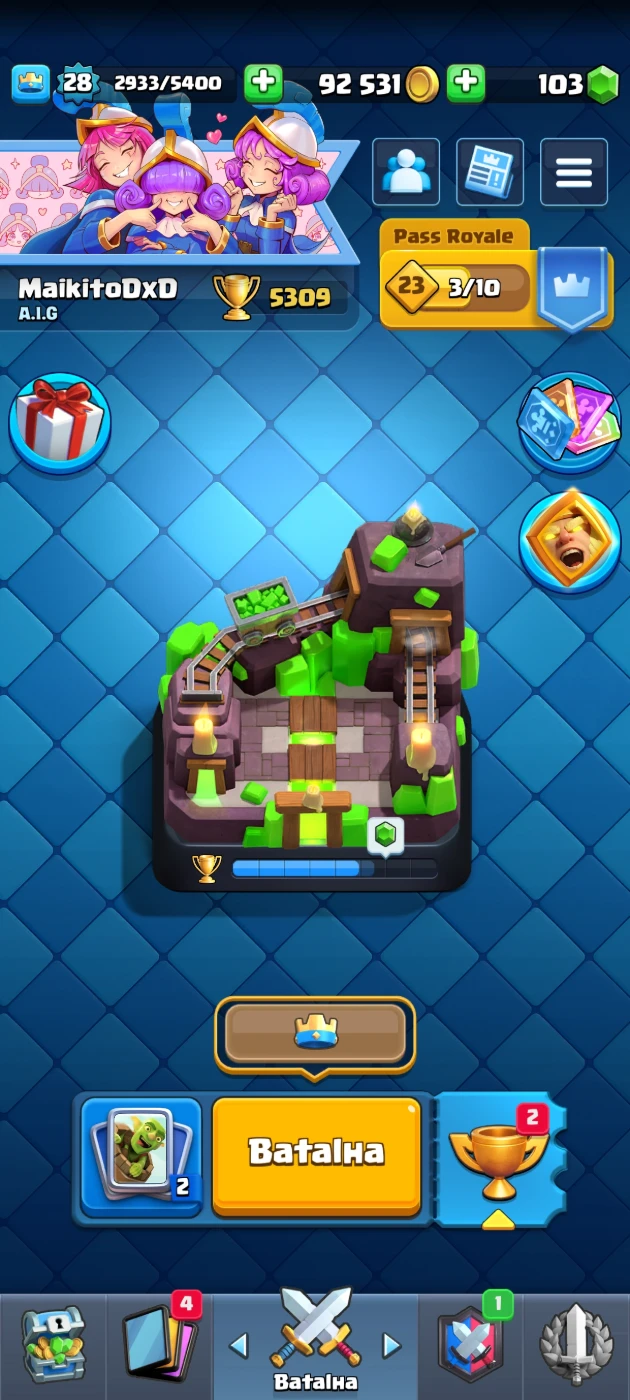Open the crown game mode selector
This screenshot has width=630, height=1400.
pos(316,1033)
